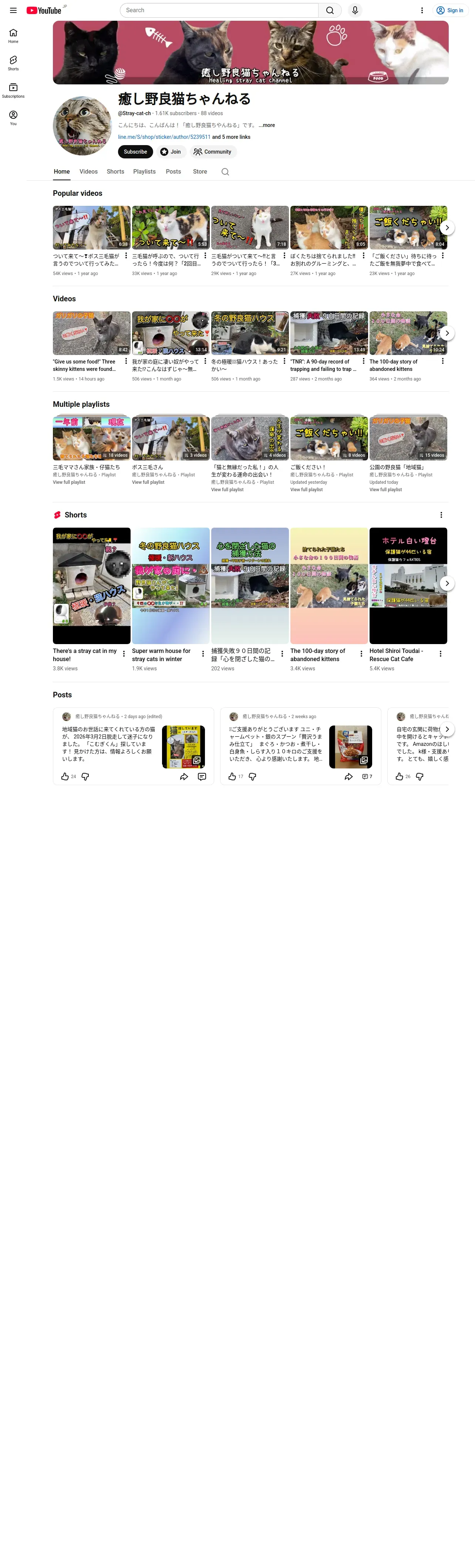Viewport: 475px width, 1568px height.
Task: Expand channel description with ...more
Action: (266, 125)
